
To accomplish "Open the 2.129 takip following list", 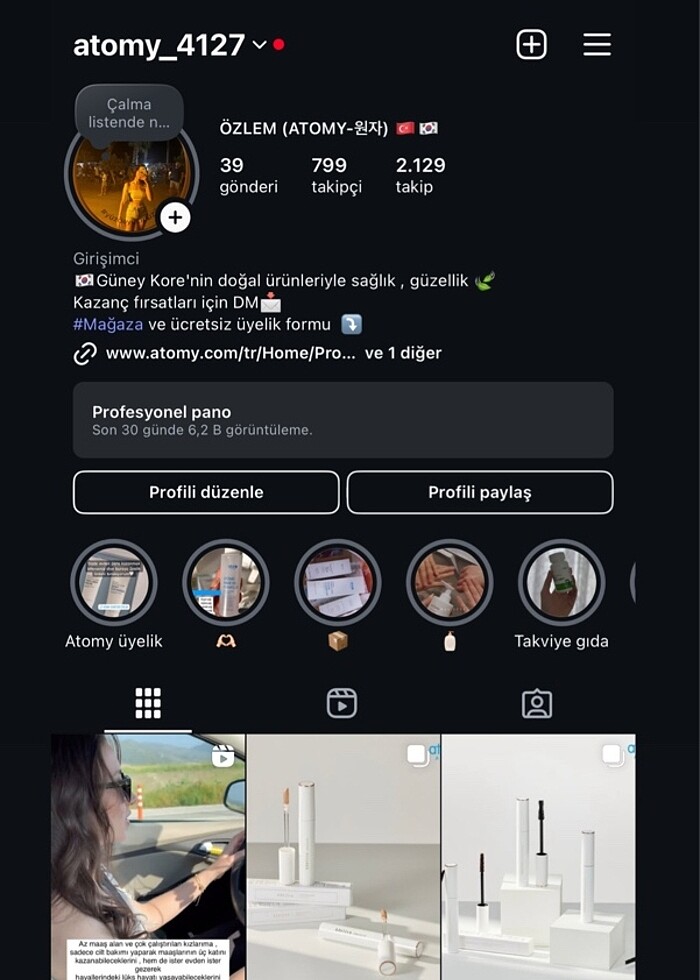I will click(420, 175).
